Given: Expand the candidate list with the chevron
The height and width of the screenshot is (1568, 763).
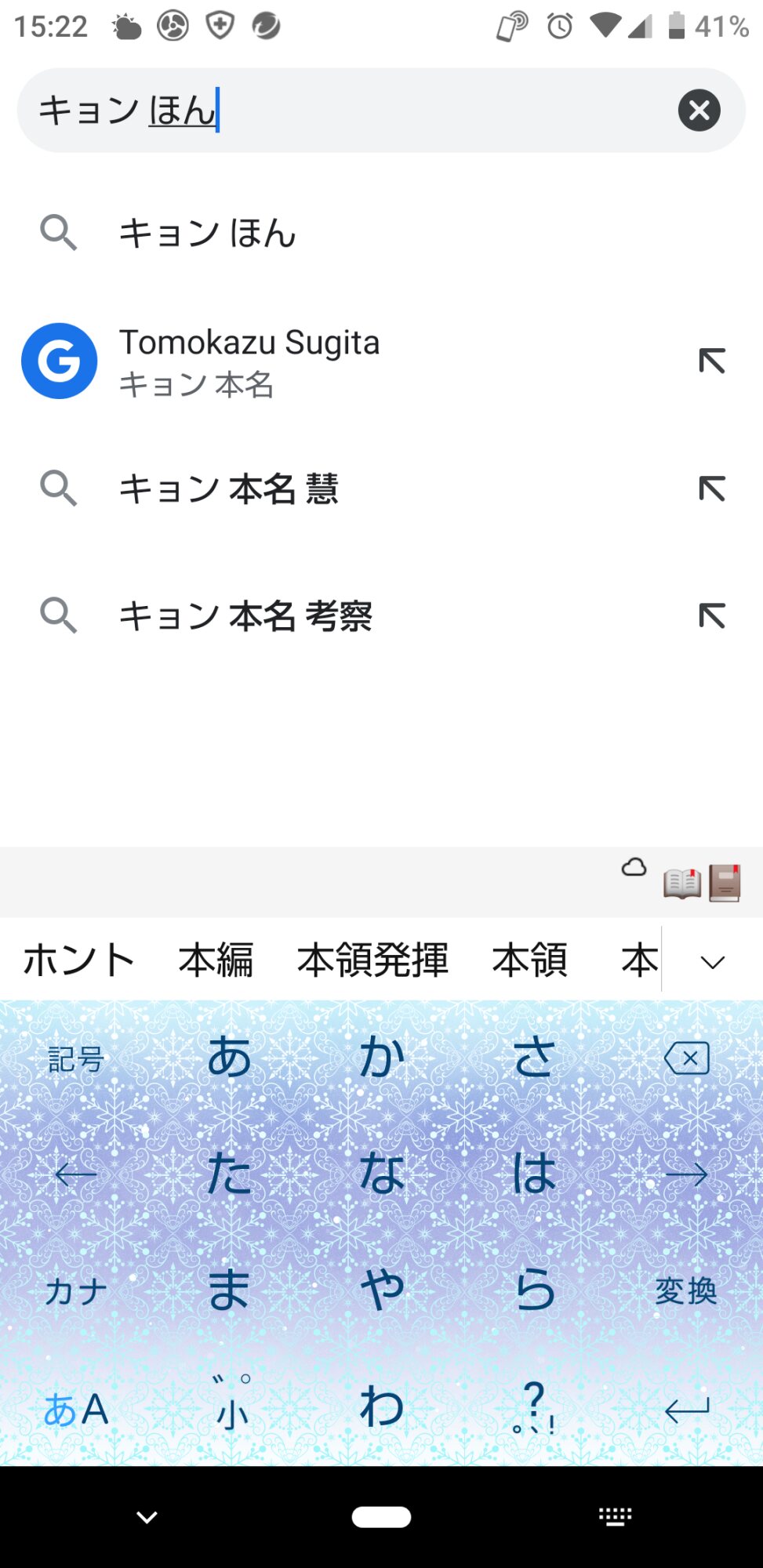Looking at the screenshot, I should (712, 962).
